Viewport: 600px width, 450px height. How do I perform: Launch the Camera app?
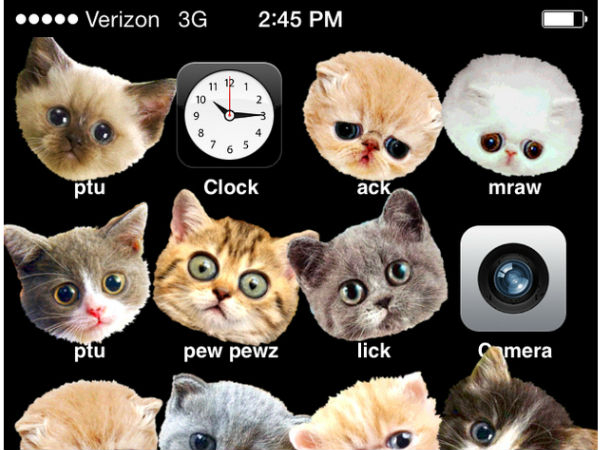(x=513, y=278)
